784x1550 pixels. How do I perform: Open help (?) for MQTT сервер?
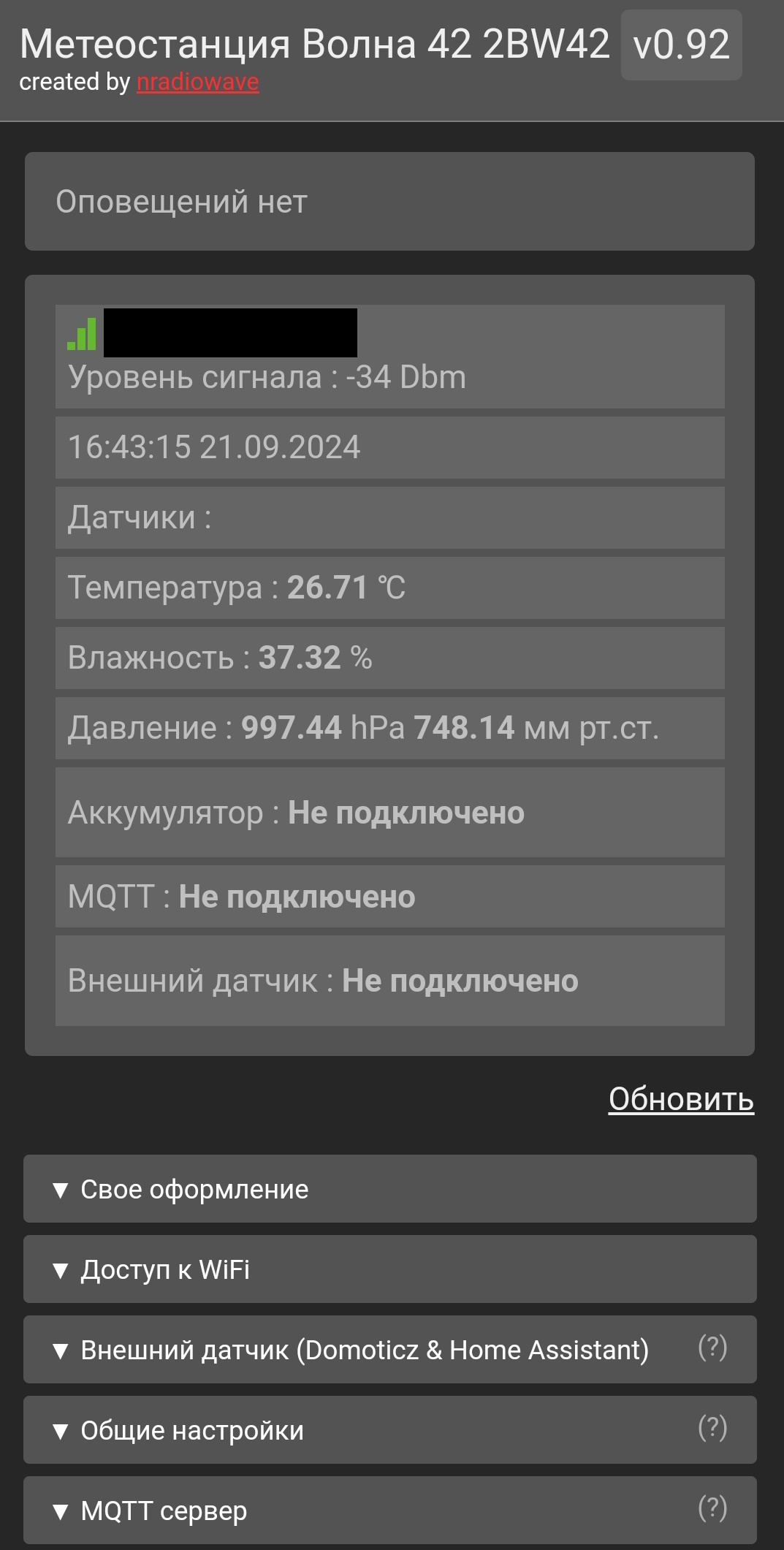pyautogui.click(x=712, y=1508)
